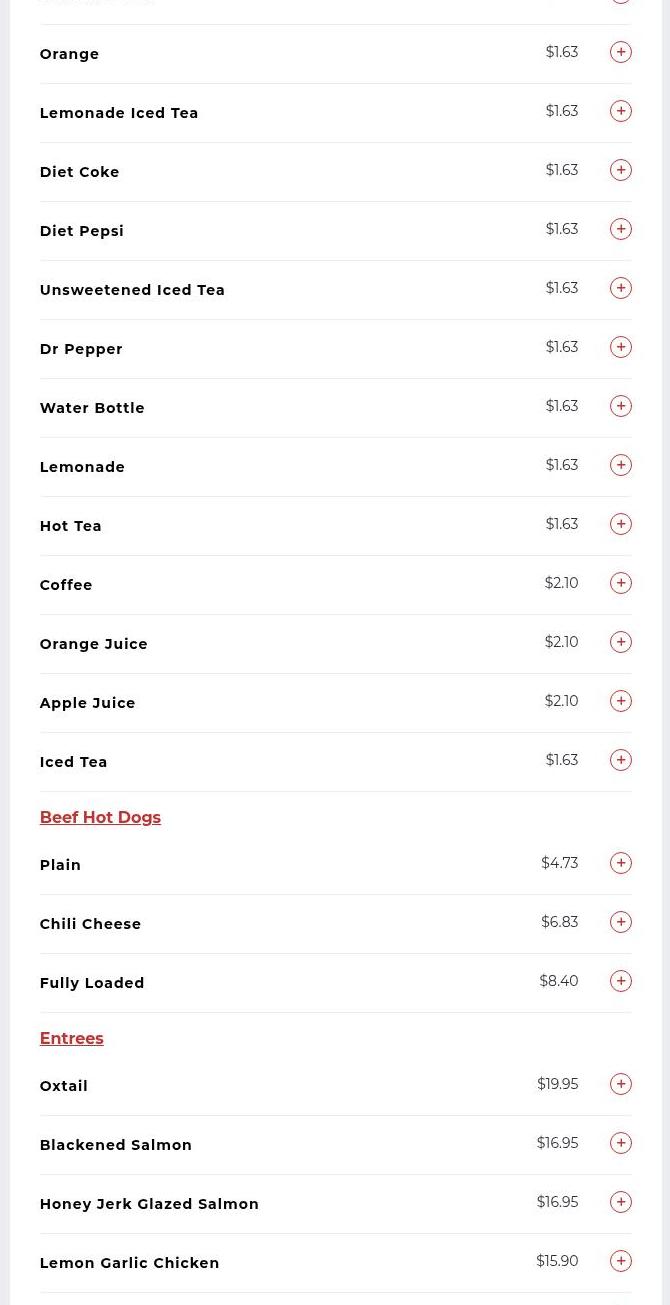Viewport: 670px width, 1305px height.
Task: Add the Fully Loaded hot dog
Action: coord(621,981)
